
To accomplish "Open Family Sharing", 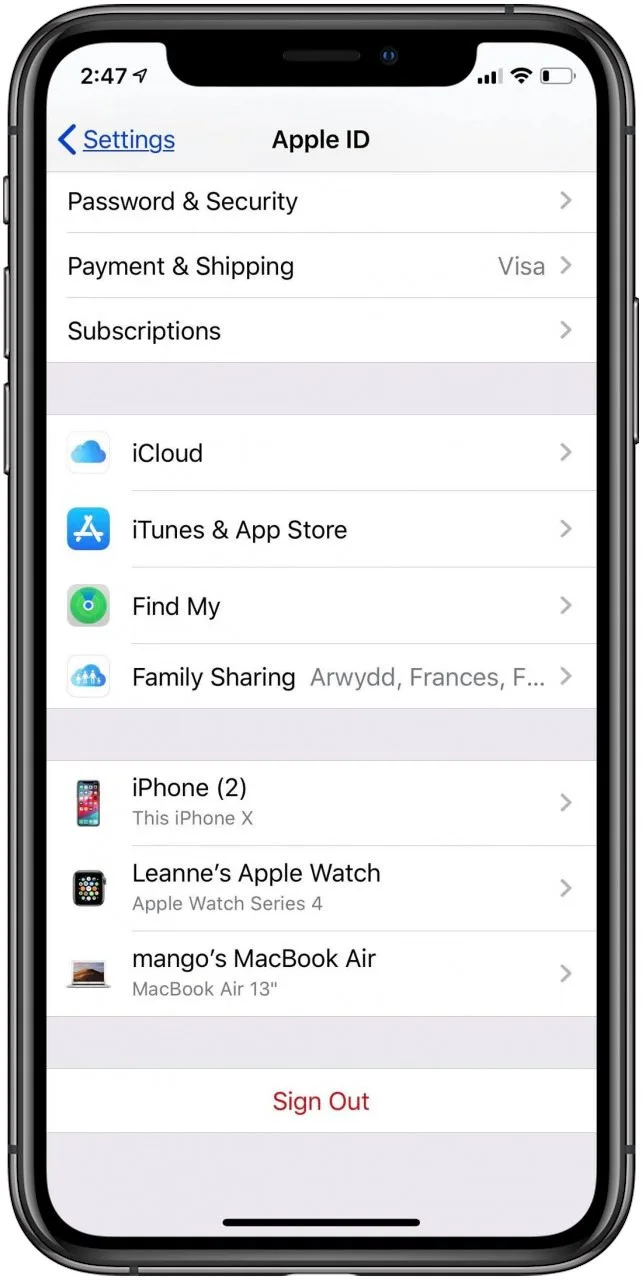I will [x=320, y=677].
